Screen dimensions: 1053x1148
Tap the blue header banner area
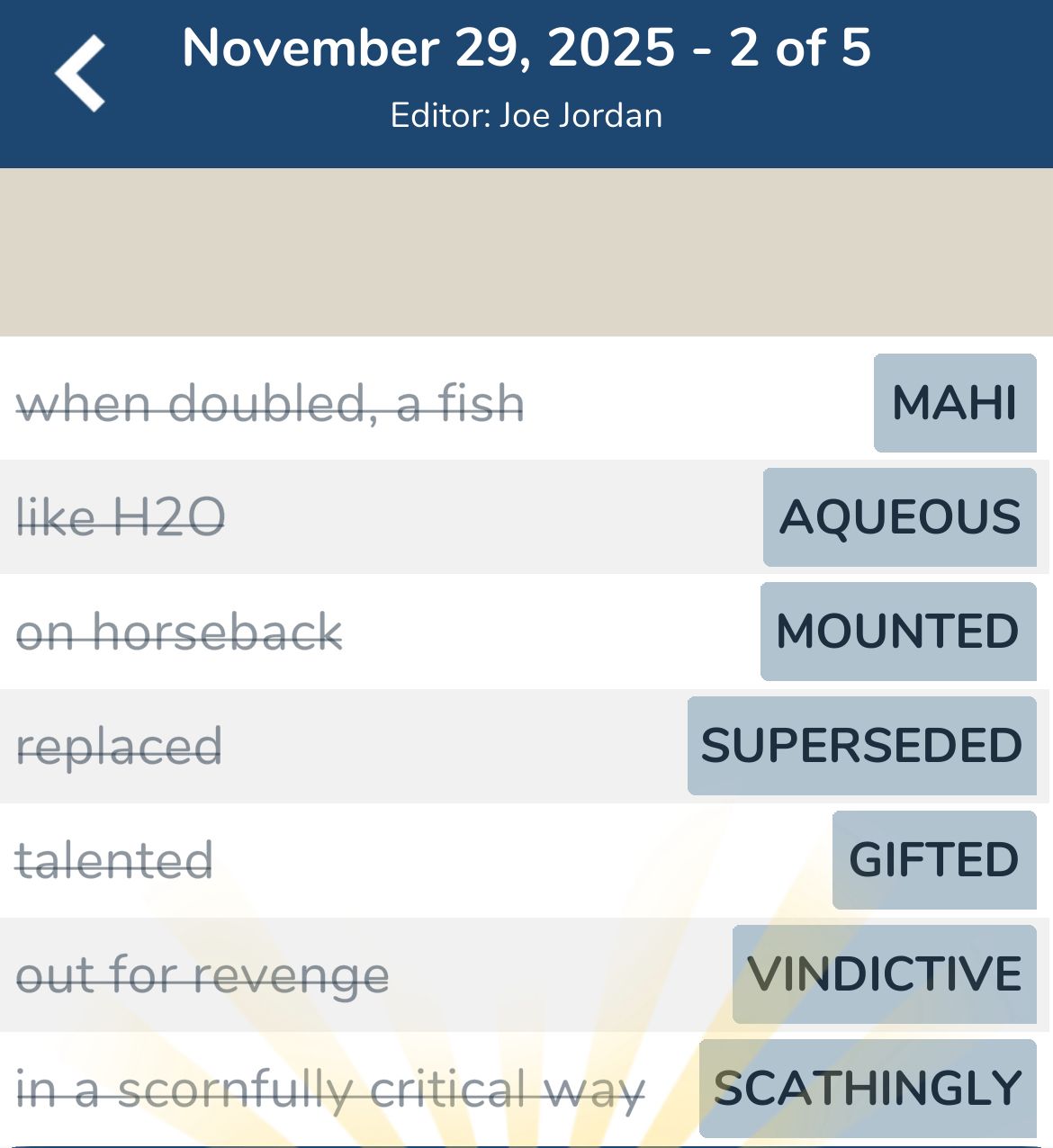click(x=526, y=81)
